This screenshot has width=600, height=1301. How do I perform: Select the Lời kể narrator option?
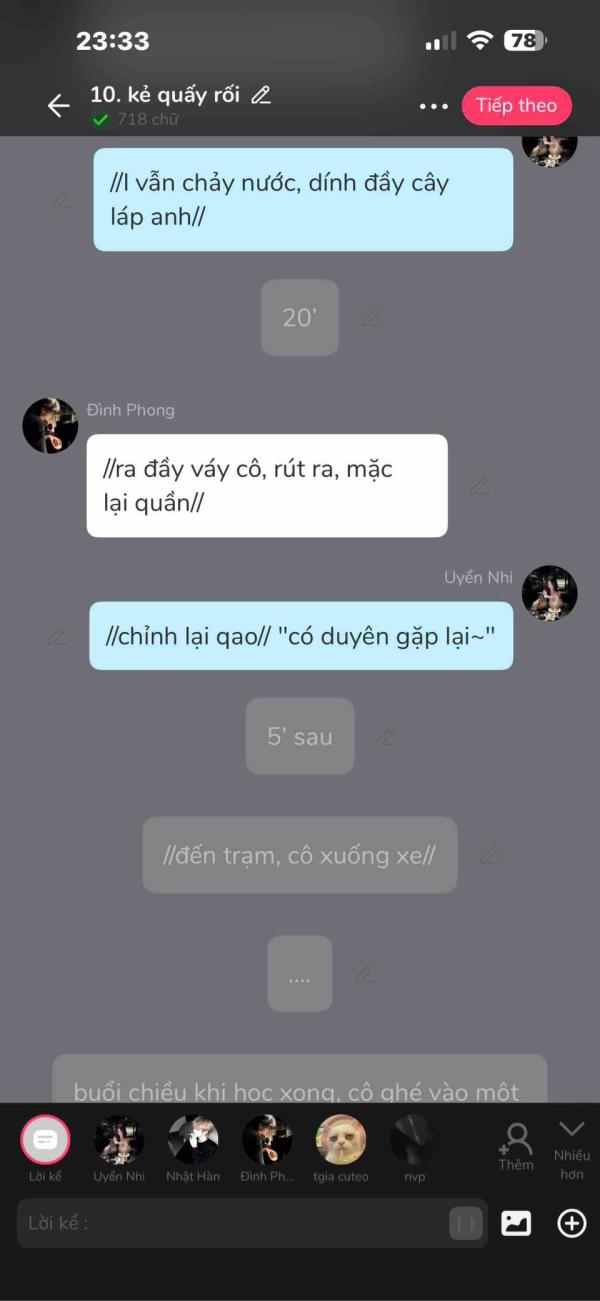[x=45, y=1148]
